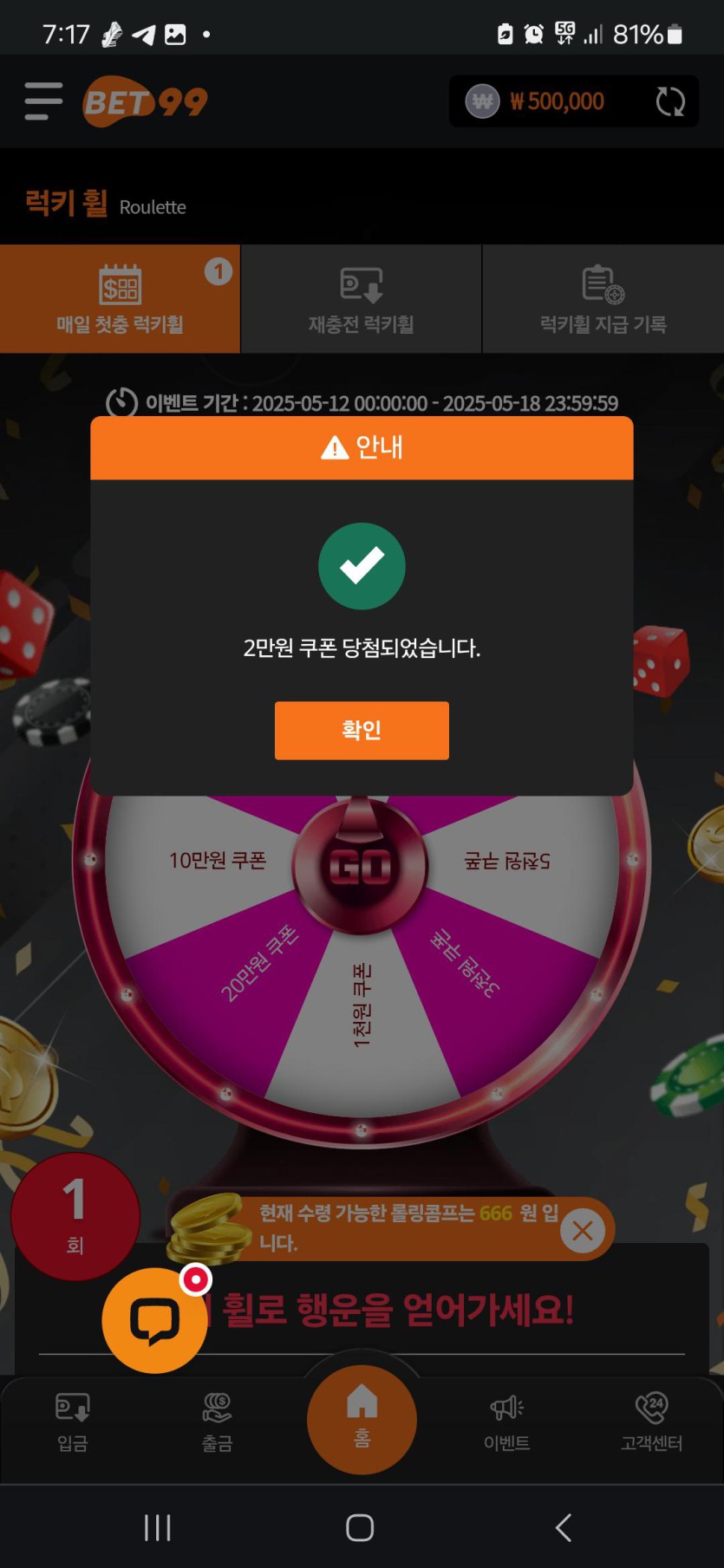724x1568 pixels.
Task: Go back using the system back button
Action: click(x=564, y=1527)
